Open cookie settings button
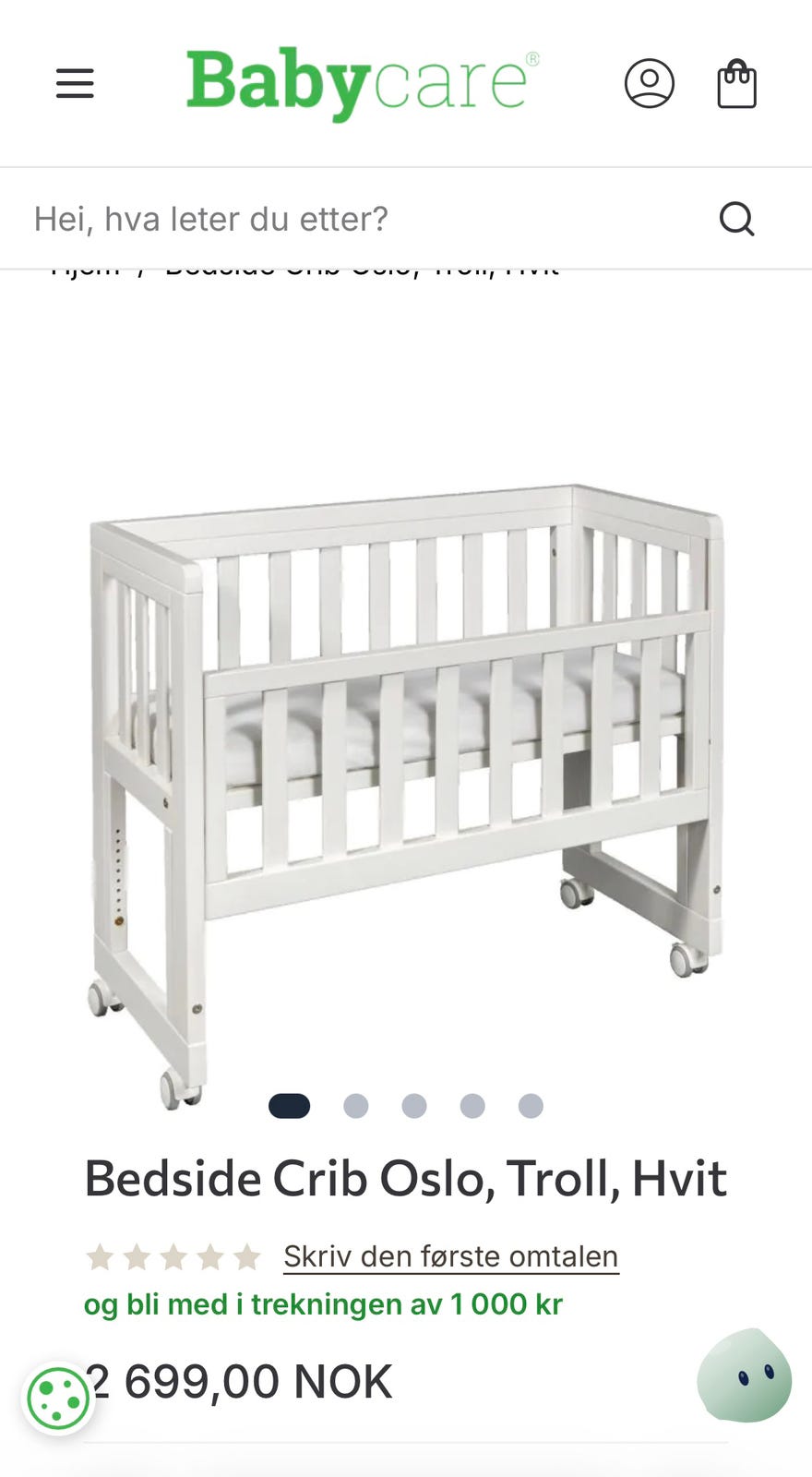The height and width of the screenshot is (1477, 812). (58, 1399)
